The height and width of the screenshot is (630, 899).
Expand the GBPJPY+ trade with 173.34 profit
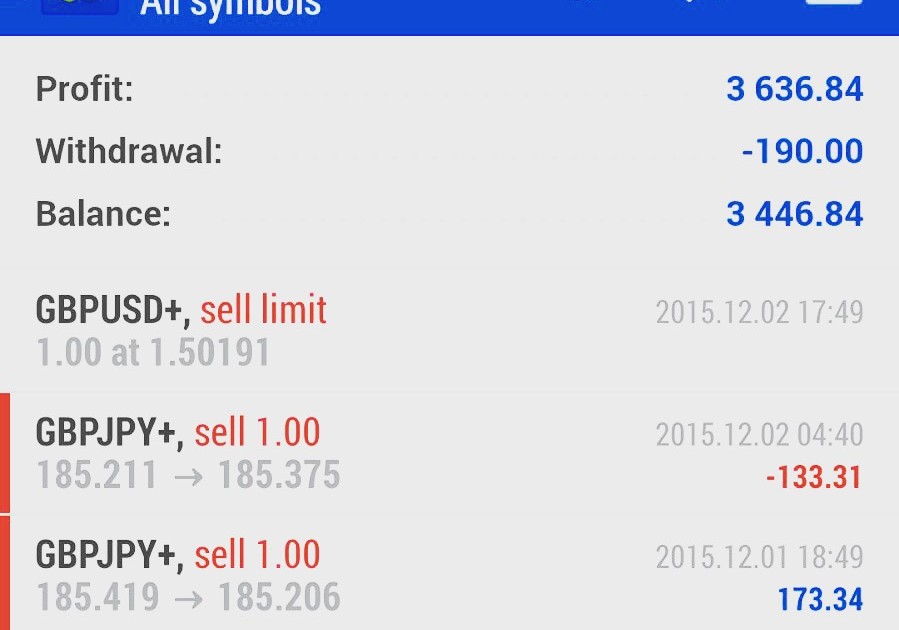tap(449, 575)
